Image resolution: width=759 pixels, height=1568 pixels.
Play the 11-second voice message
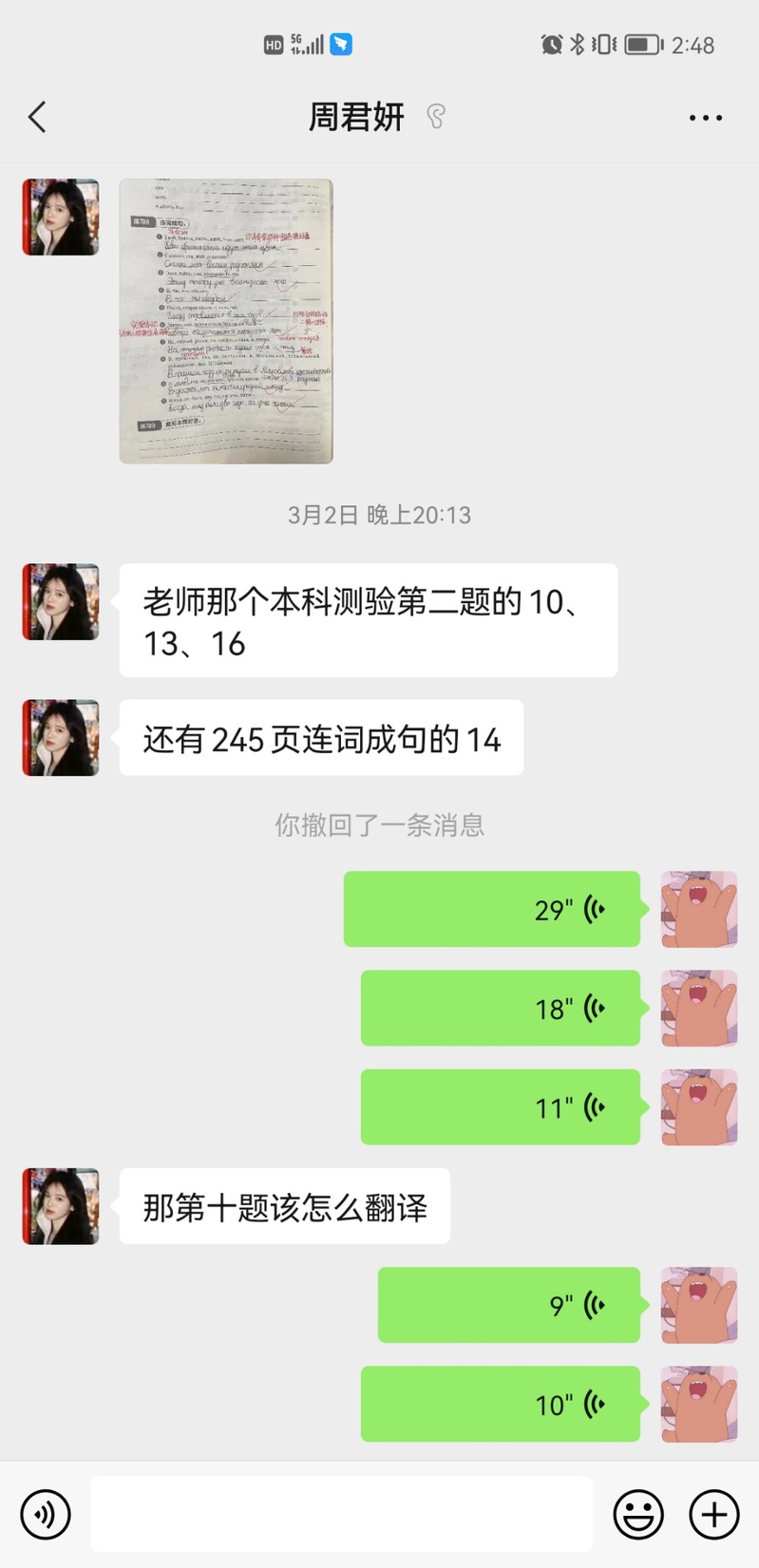(500, 1106)
